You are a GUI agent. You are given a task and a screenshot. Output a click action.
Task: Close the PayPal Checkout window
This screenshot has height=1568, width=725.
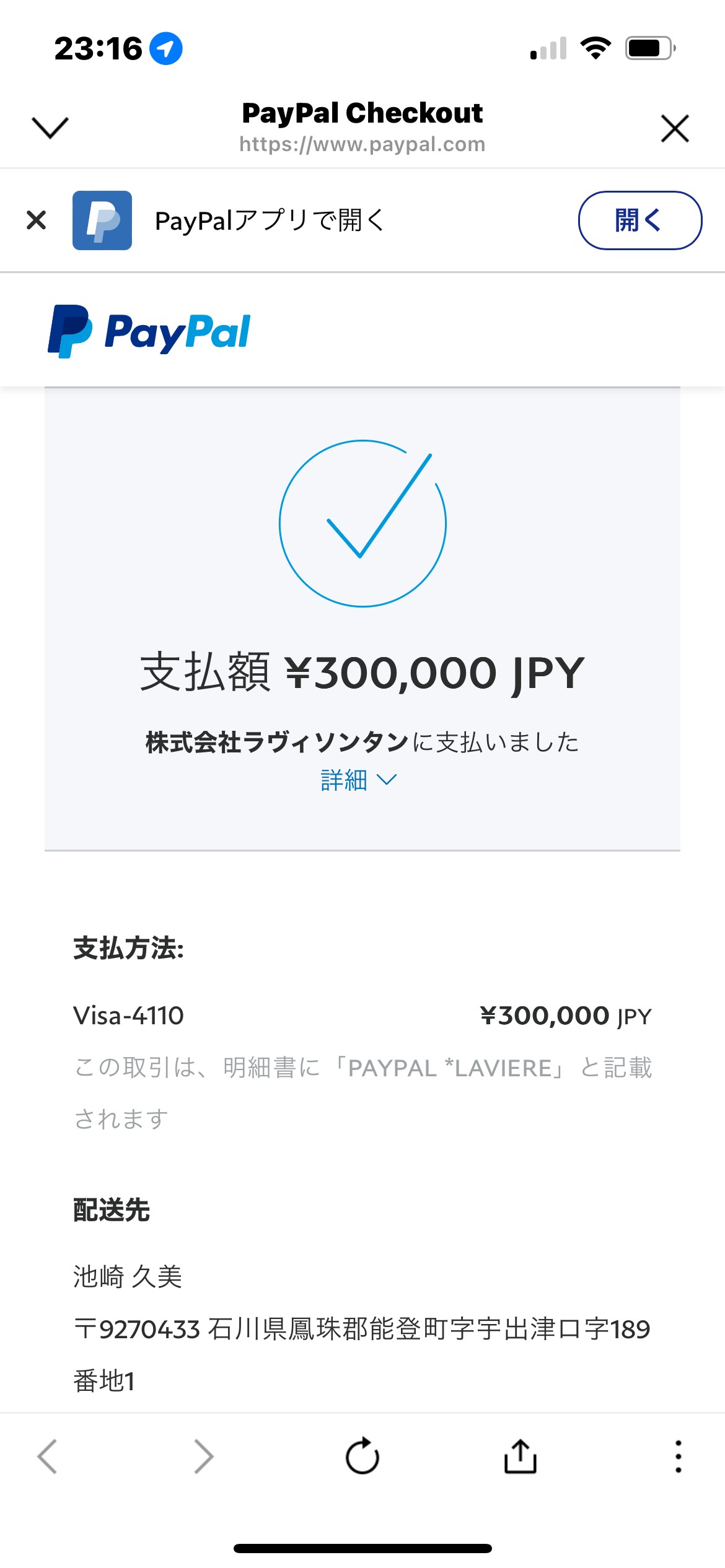click(675, 128)
